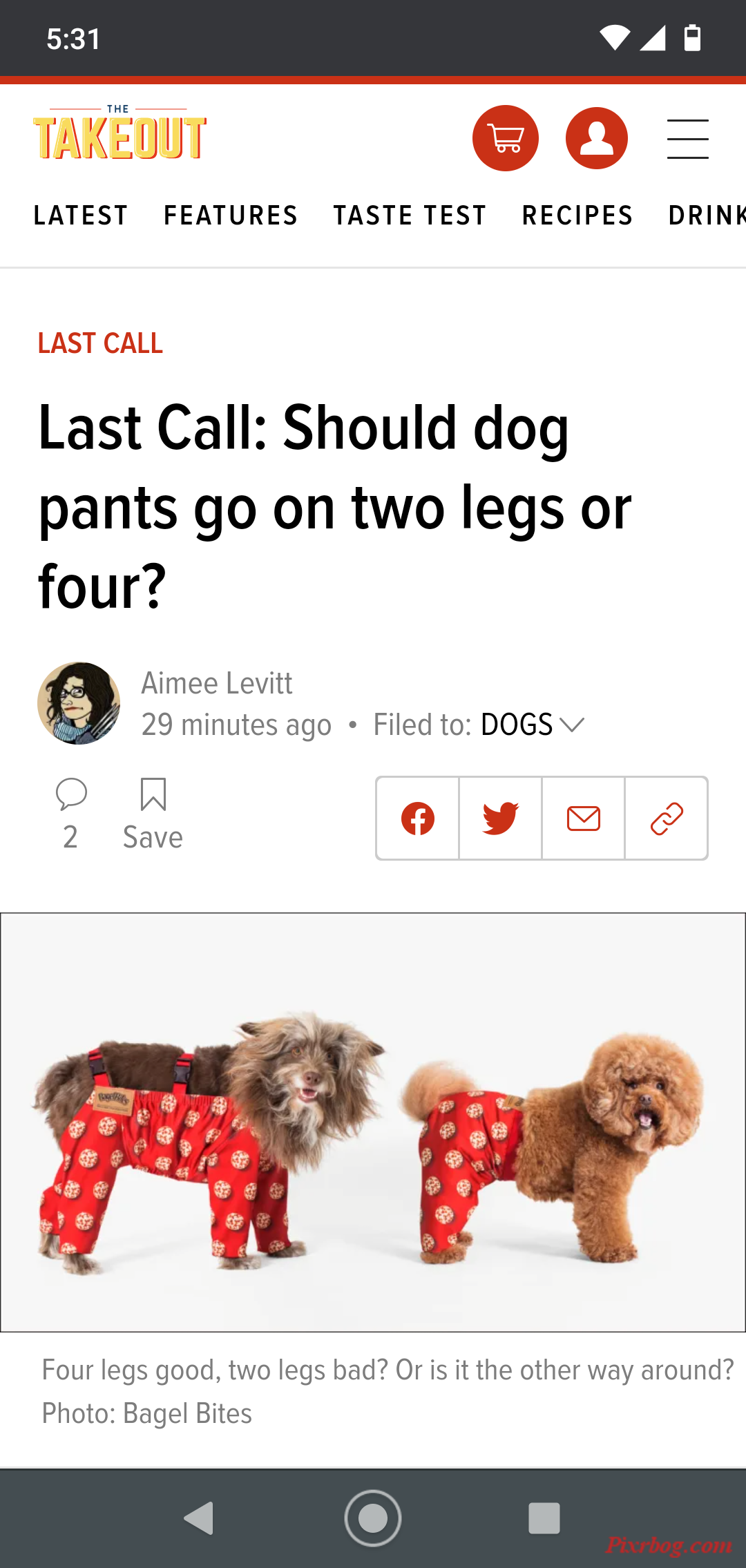The image size is (746, 1568).
Task: Share the article on Facebook
Action: (x=418, y=819)
